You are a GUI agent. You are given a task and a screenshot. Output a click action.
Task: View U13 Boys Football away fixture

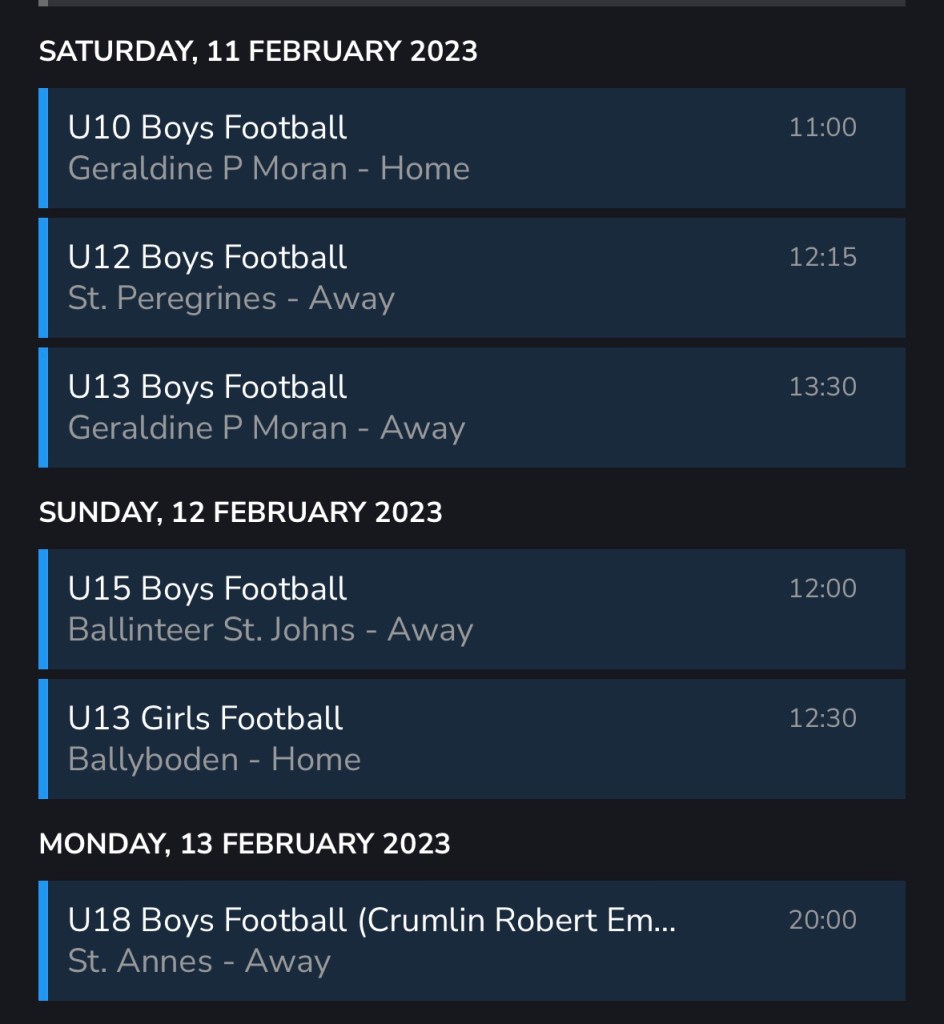(472, 408)
